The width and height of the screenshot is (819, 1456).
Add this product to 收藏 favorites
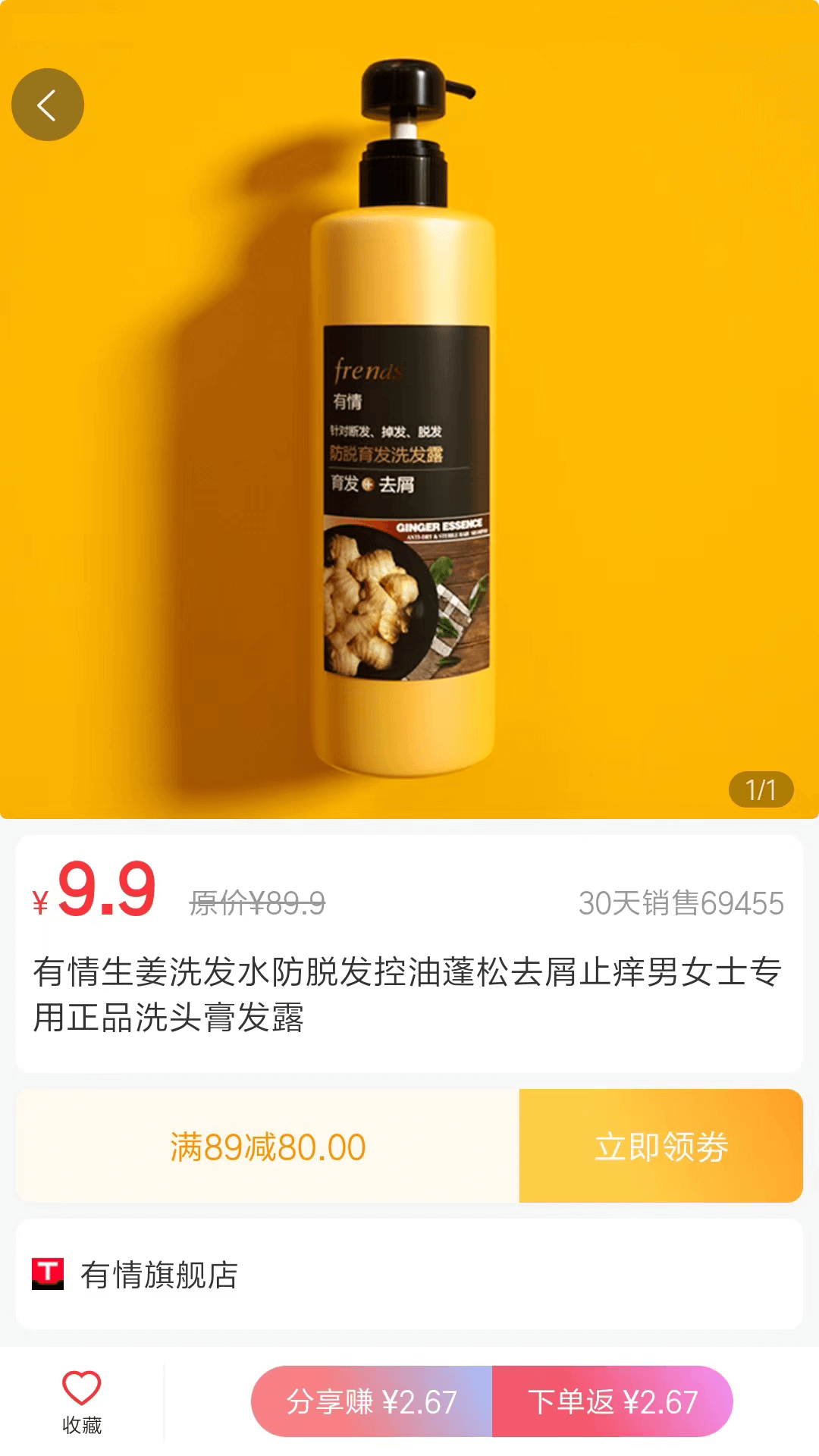coord(81,1401)
